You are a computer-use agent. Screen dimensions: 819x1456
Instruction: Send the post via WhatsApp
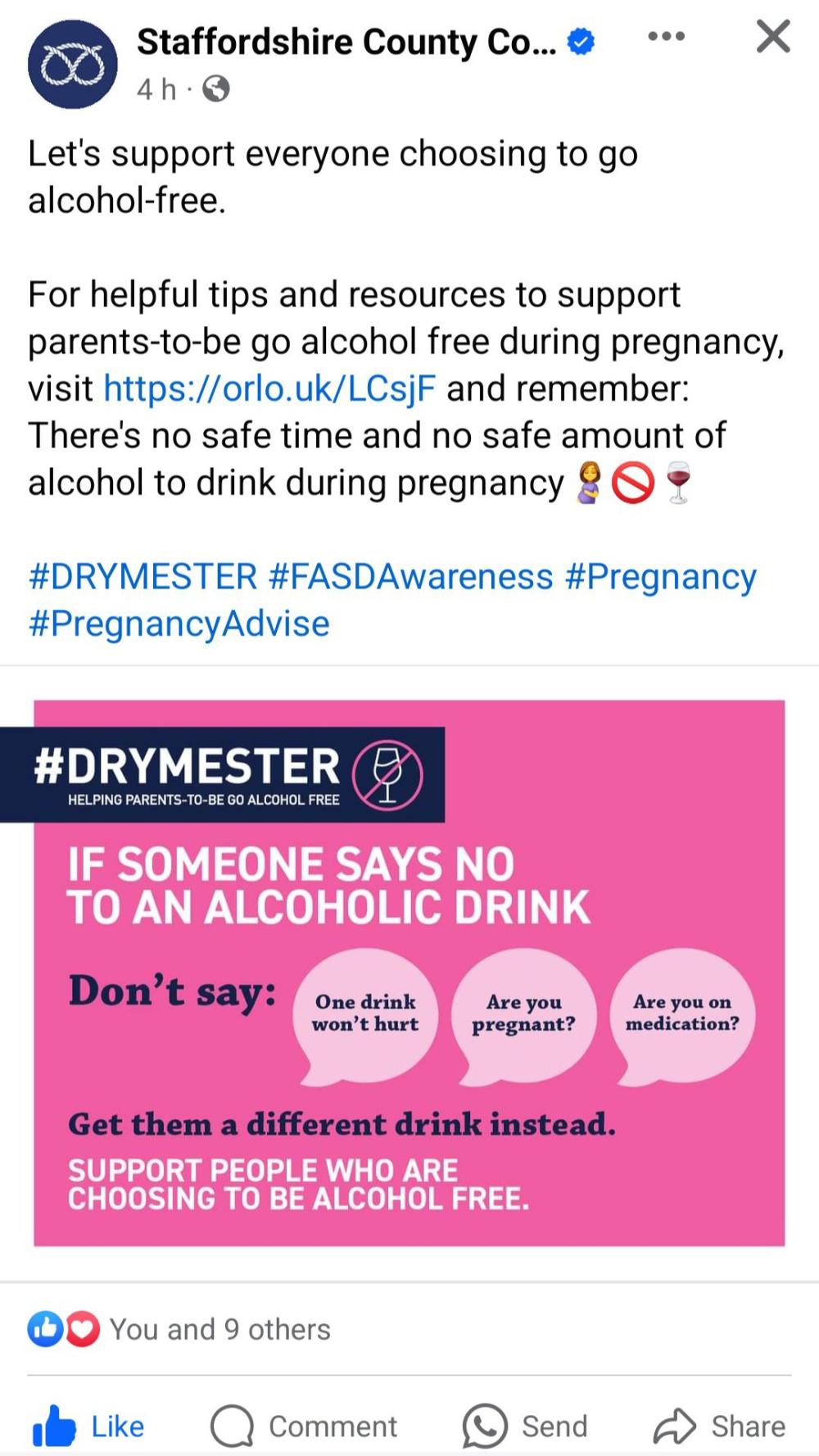(525, 1427)
